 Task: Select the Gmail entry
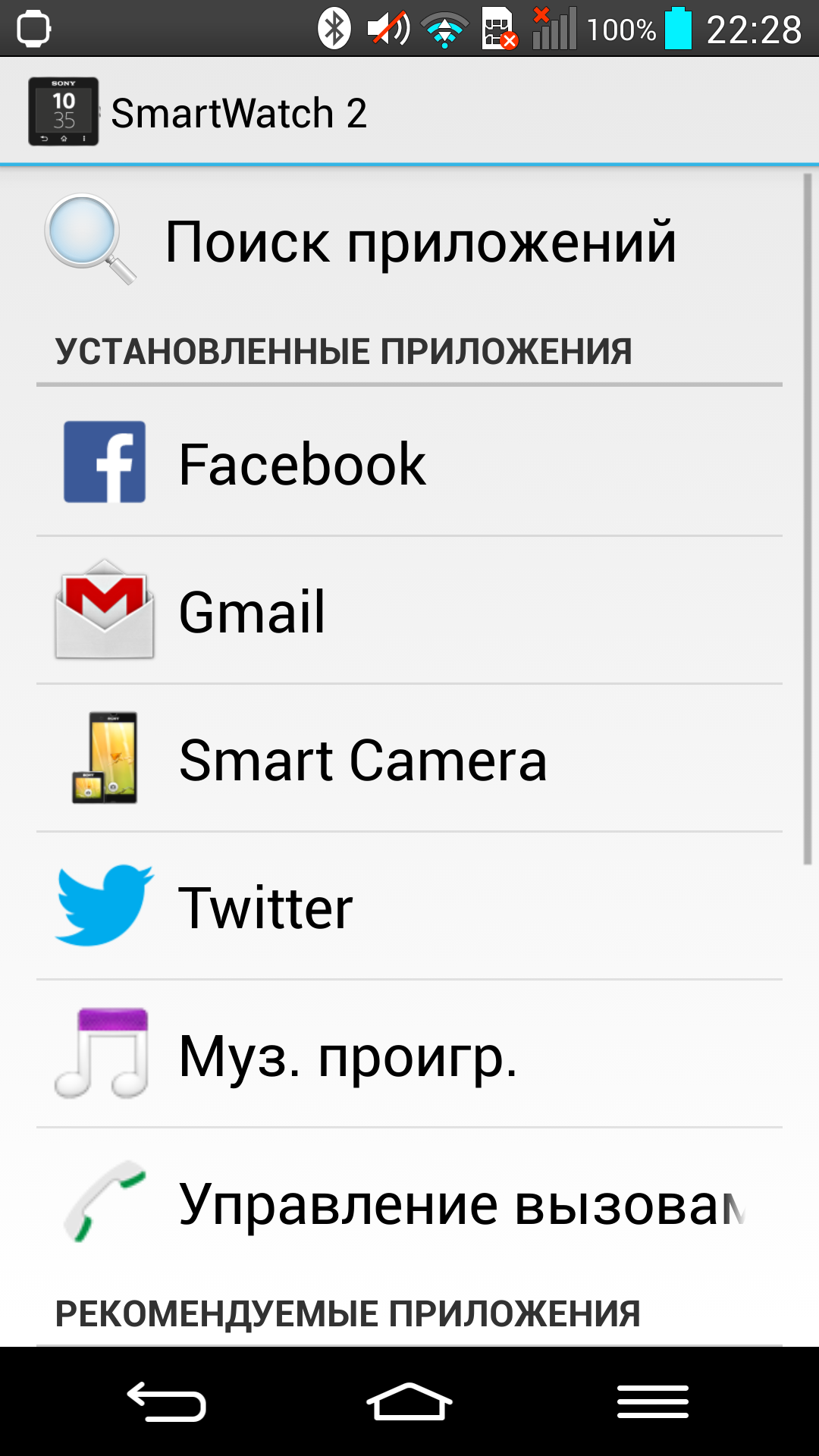[x=409, y=610]
